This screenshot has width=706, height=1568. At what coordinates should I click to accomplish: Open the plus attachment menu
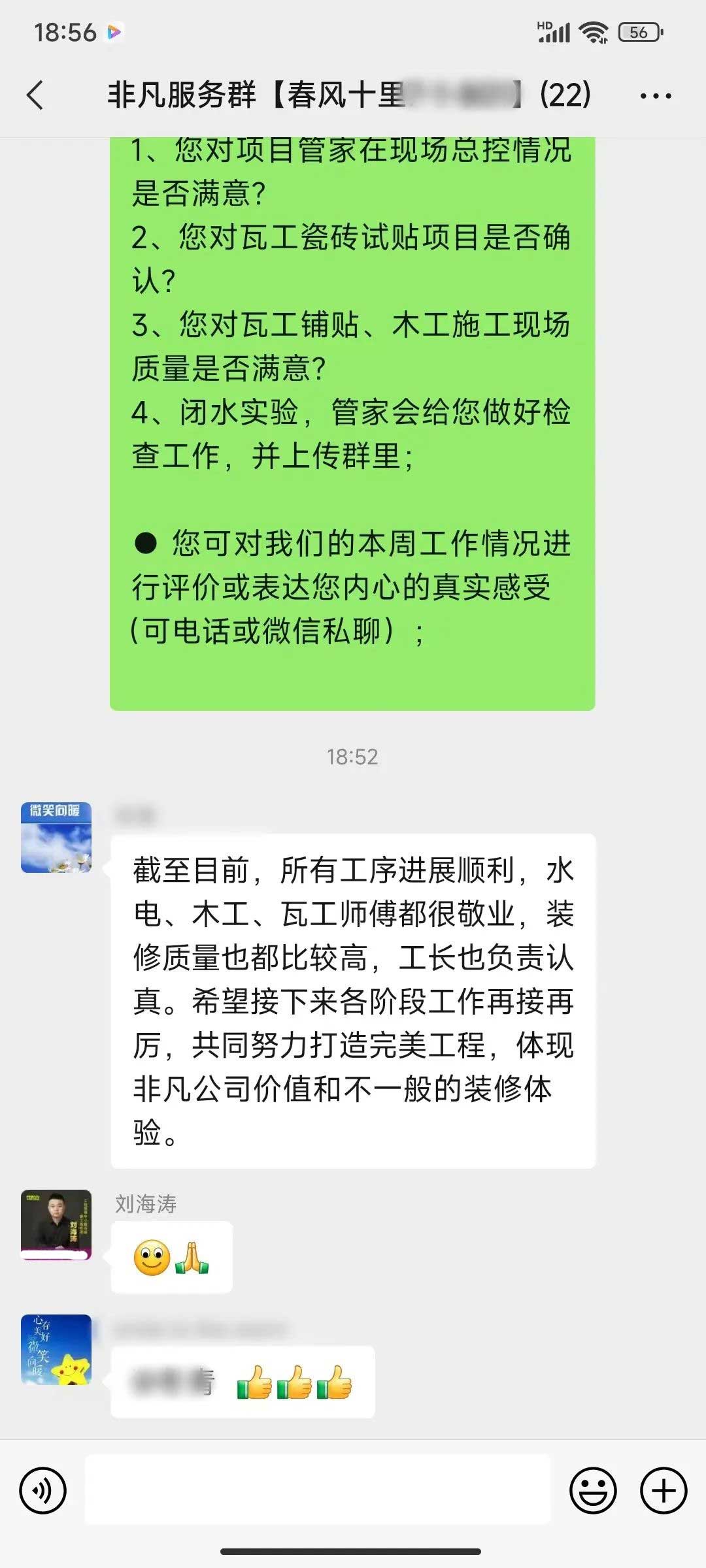(663, 1490)
